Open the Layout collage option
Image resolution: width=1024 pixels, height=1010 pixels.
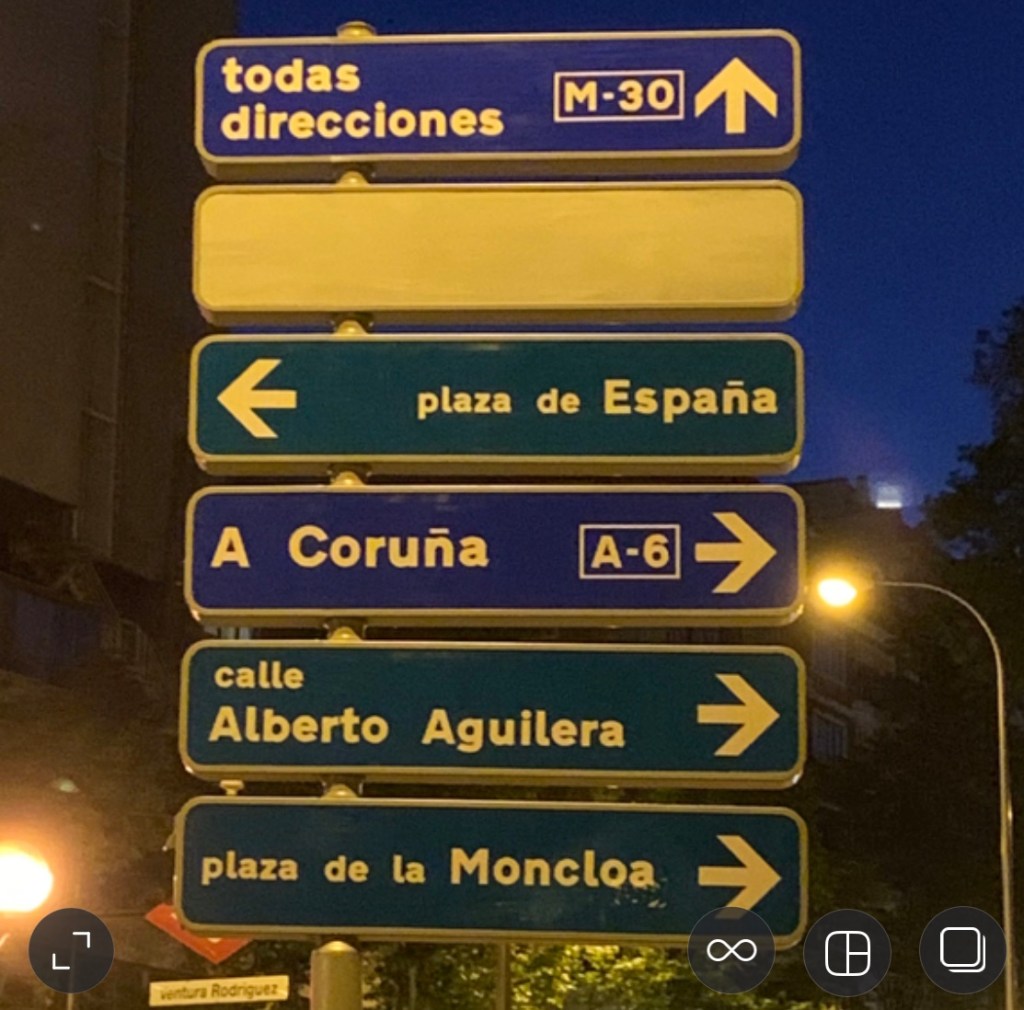point(847,952)
